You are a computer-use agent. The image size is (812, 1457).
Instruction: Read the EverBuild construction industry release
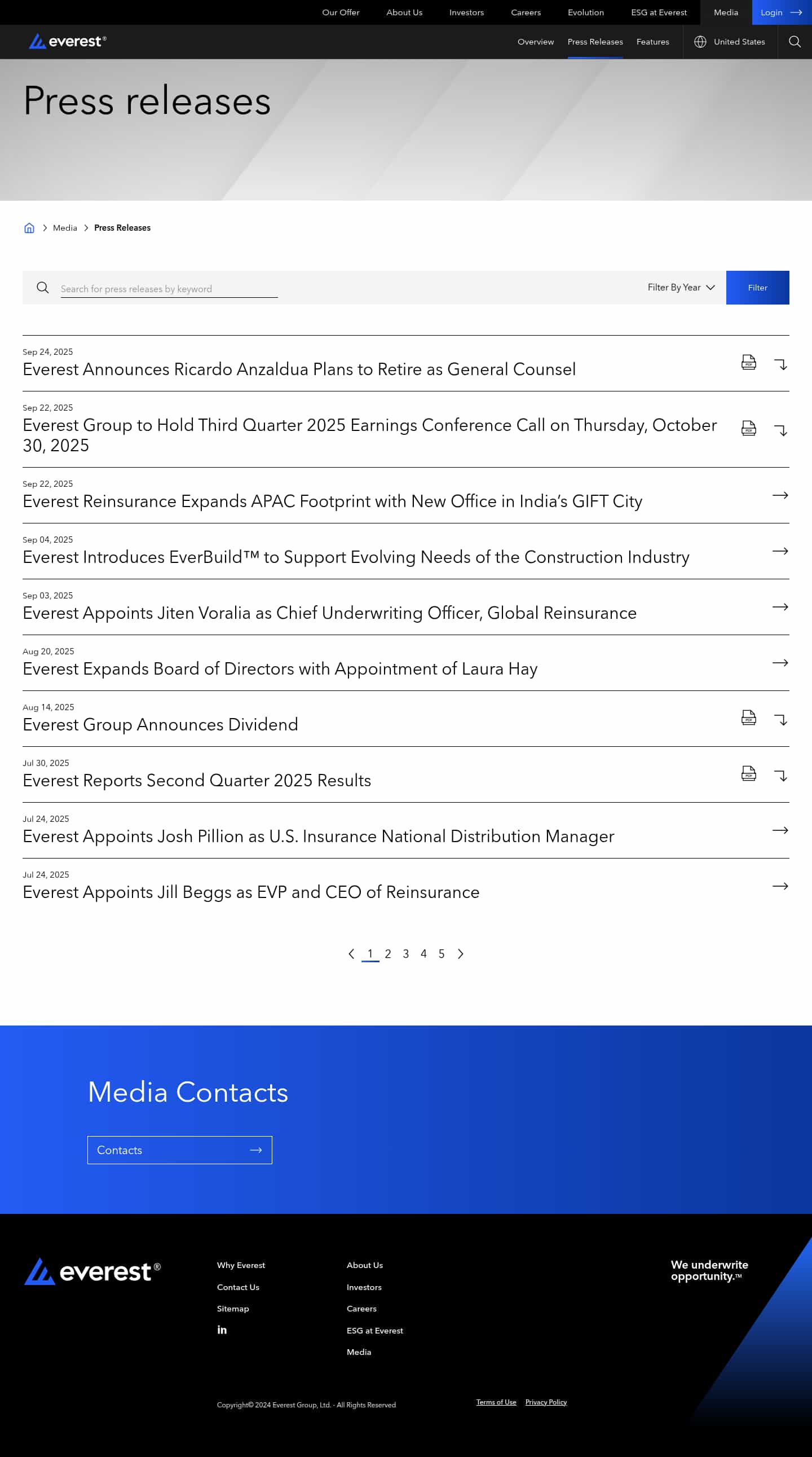[x=355, y=557]
